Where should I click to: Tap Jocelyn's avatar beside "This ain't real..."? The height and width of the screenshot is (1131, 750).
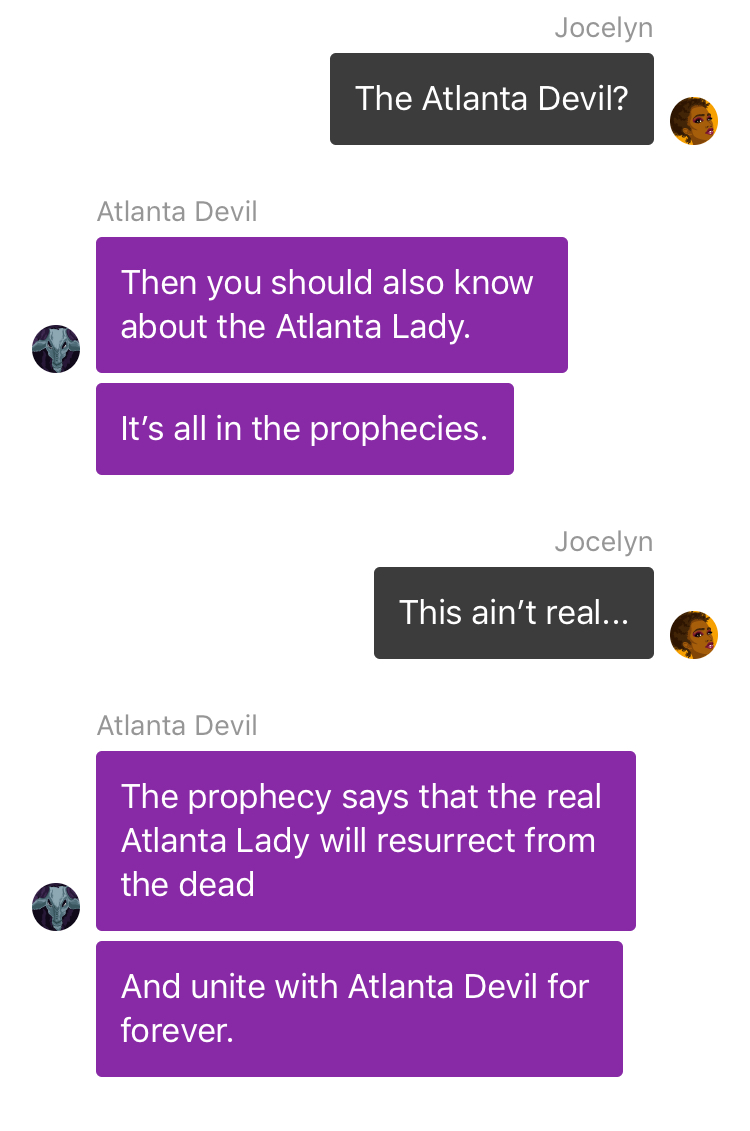click(x=693, y=635)
